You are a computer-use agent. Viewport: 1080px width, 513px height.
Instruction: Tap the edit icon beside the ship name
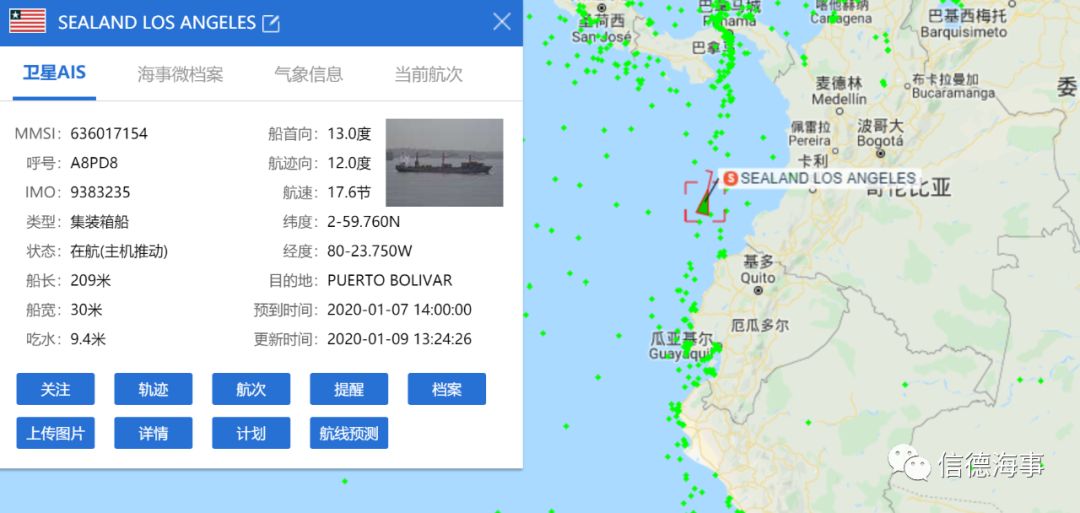click(271, 23)
